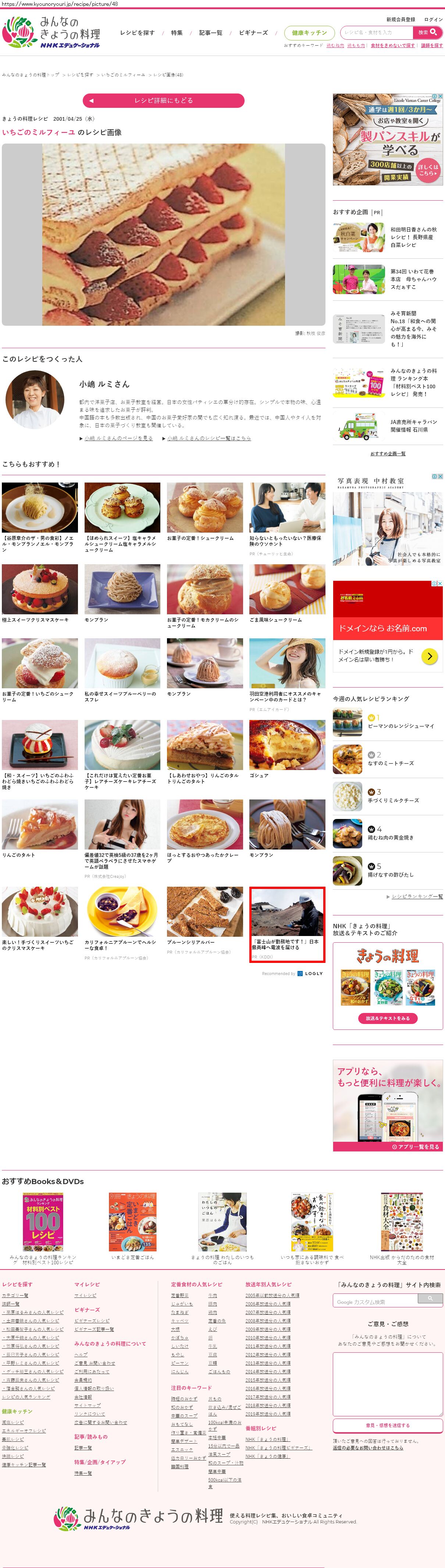Go to 記事一覧 in the header
445x1568 pixels.
click(x=210, y=33)
